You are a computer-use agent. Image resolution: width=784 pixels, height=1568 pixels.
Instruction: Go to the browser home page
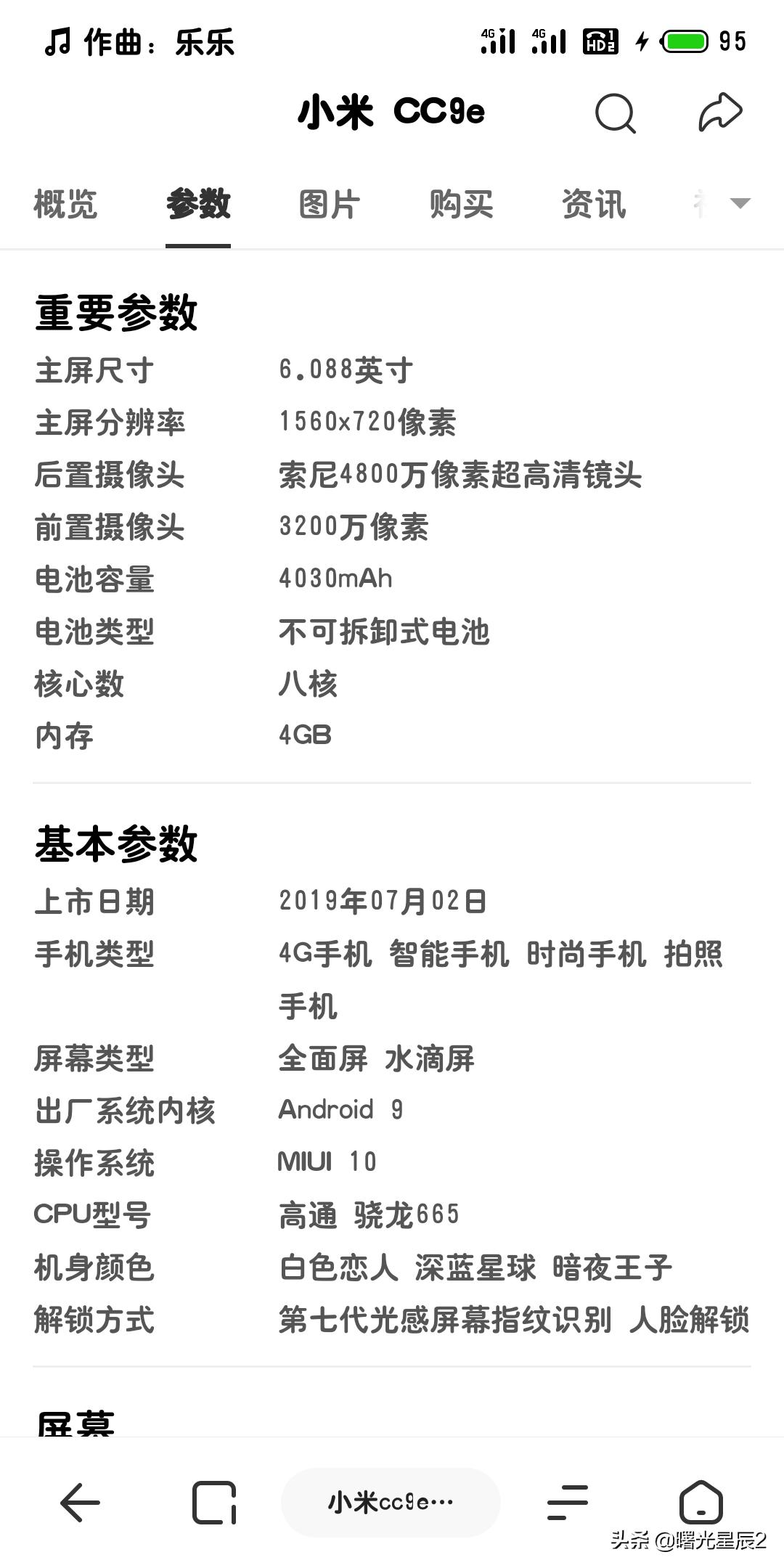point(701,1502)
